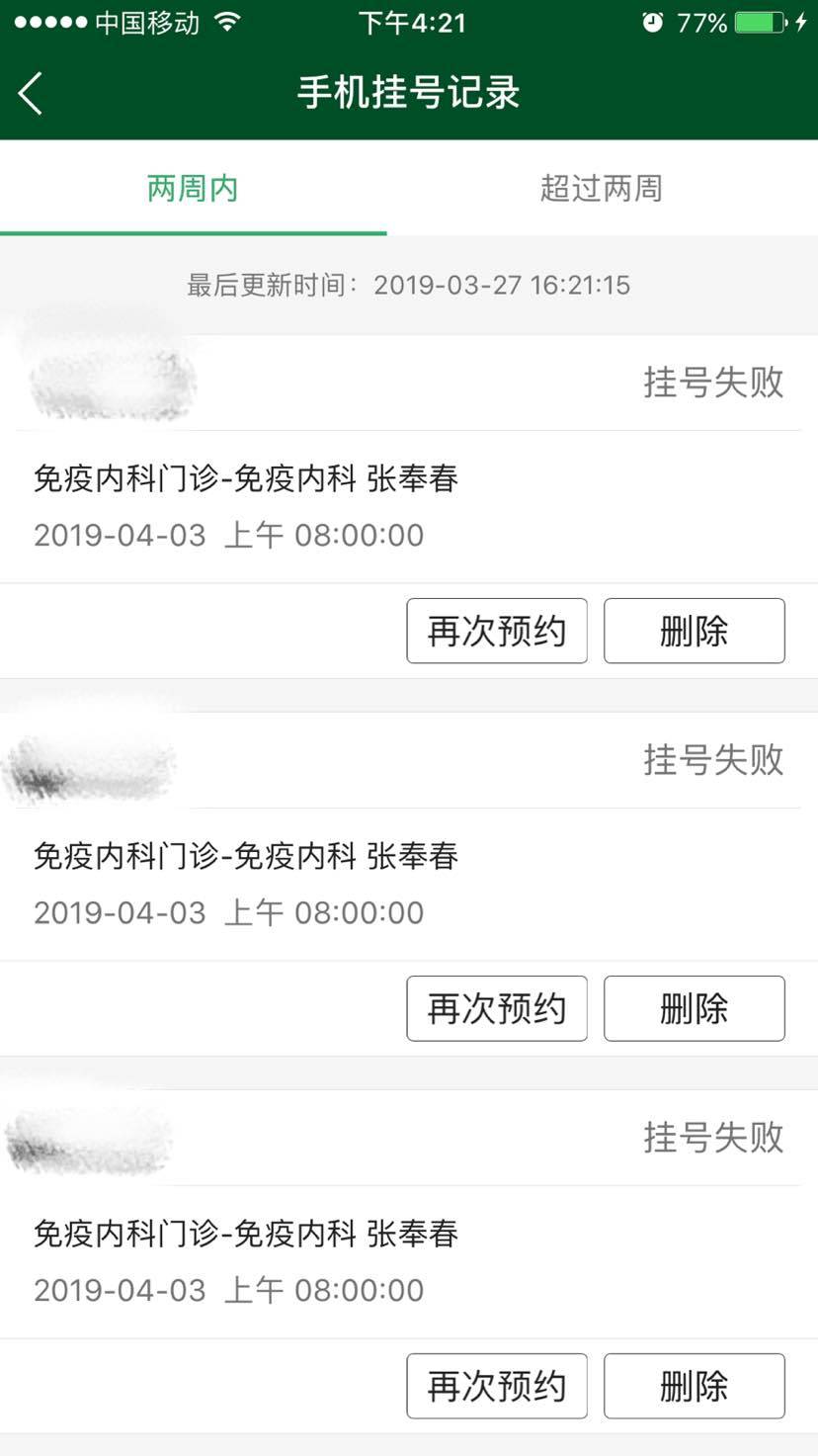Delete the third registration record
Viewport: 818px width, 1456px height.
694,1386
